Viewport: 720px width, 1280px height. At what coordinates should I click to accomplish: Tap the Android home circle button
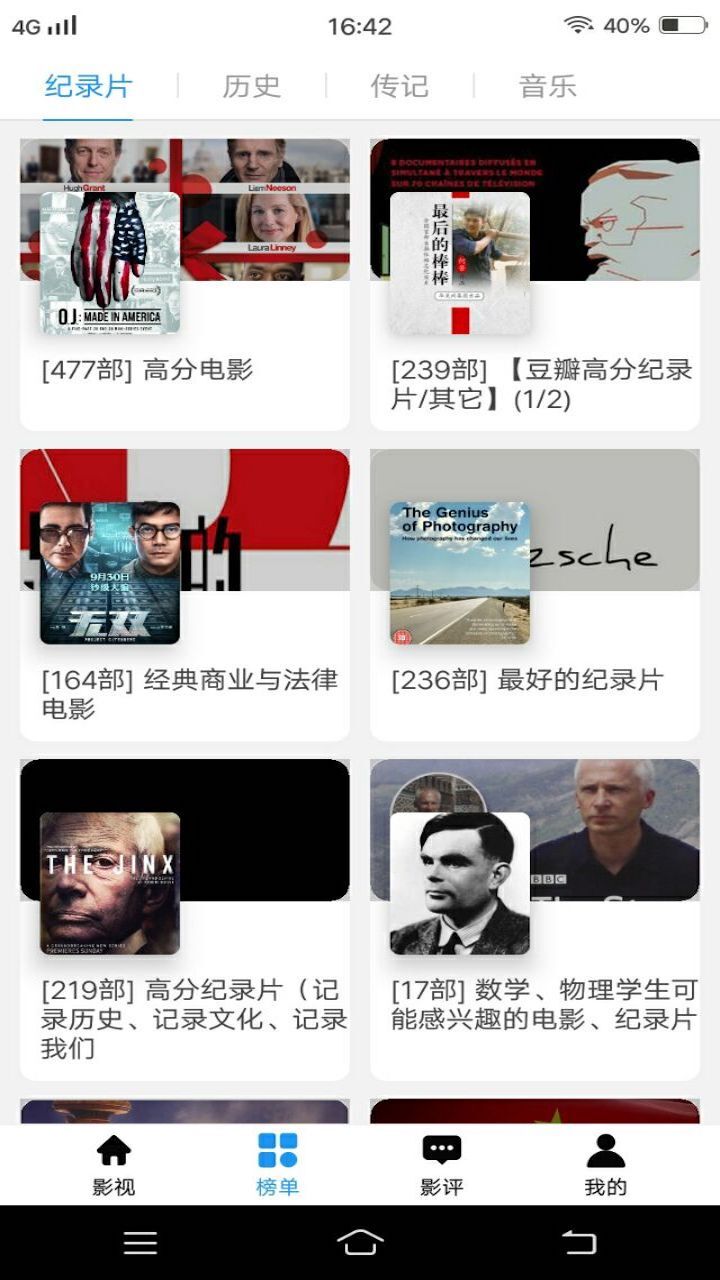click(x=360, y=1243)
